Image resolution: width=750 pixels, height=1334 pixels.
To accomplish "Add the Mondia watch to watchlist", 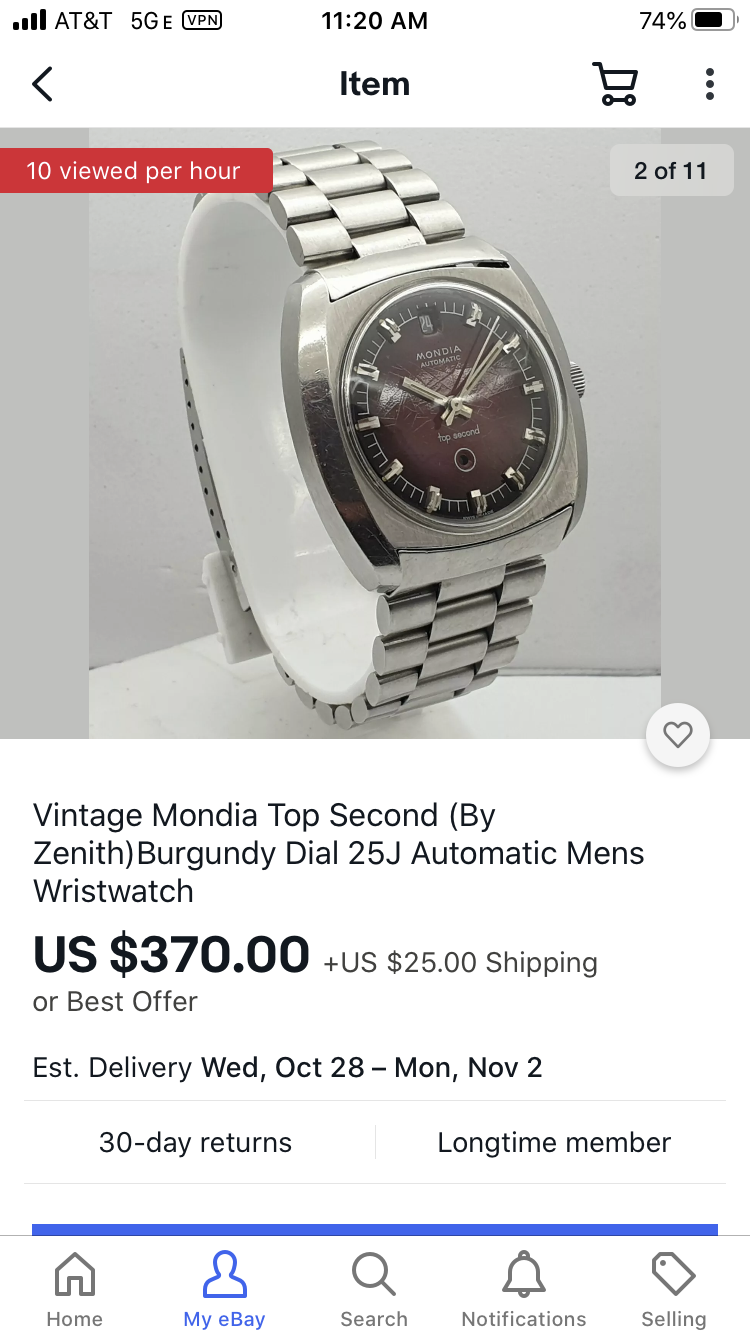I will coord(677,736).
